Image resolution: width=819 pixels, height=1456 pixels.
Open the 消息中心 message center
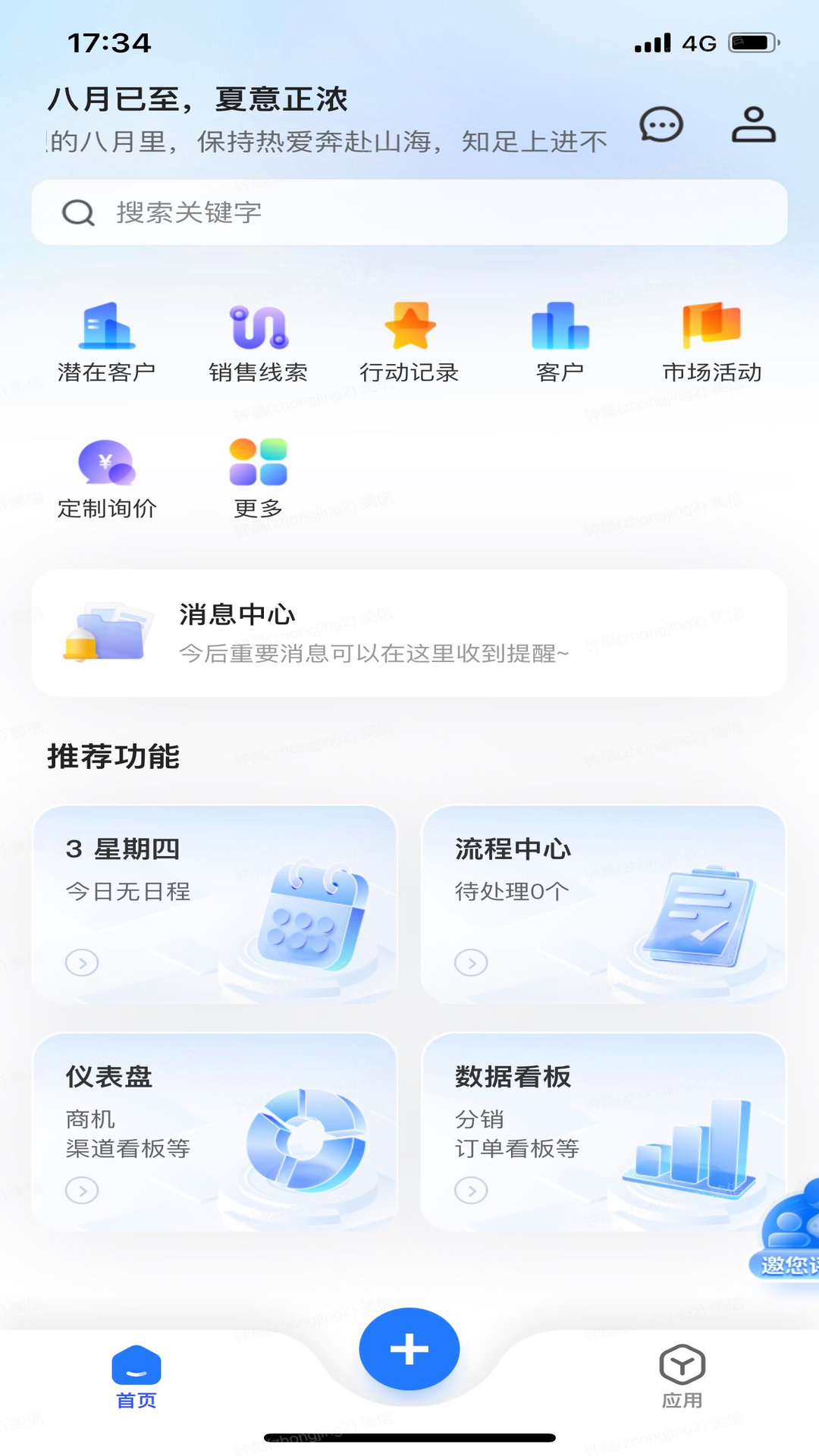pyautogui.click(x=409, y=632)
